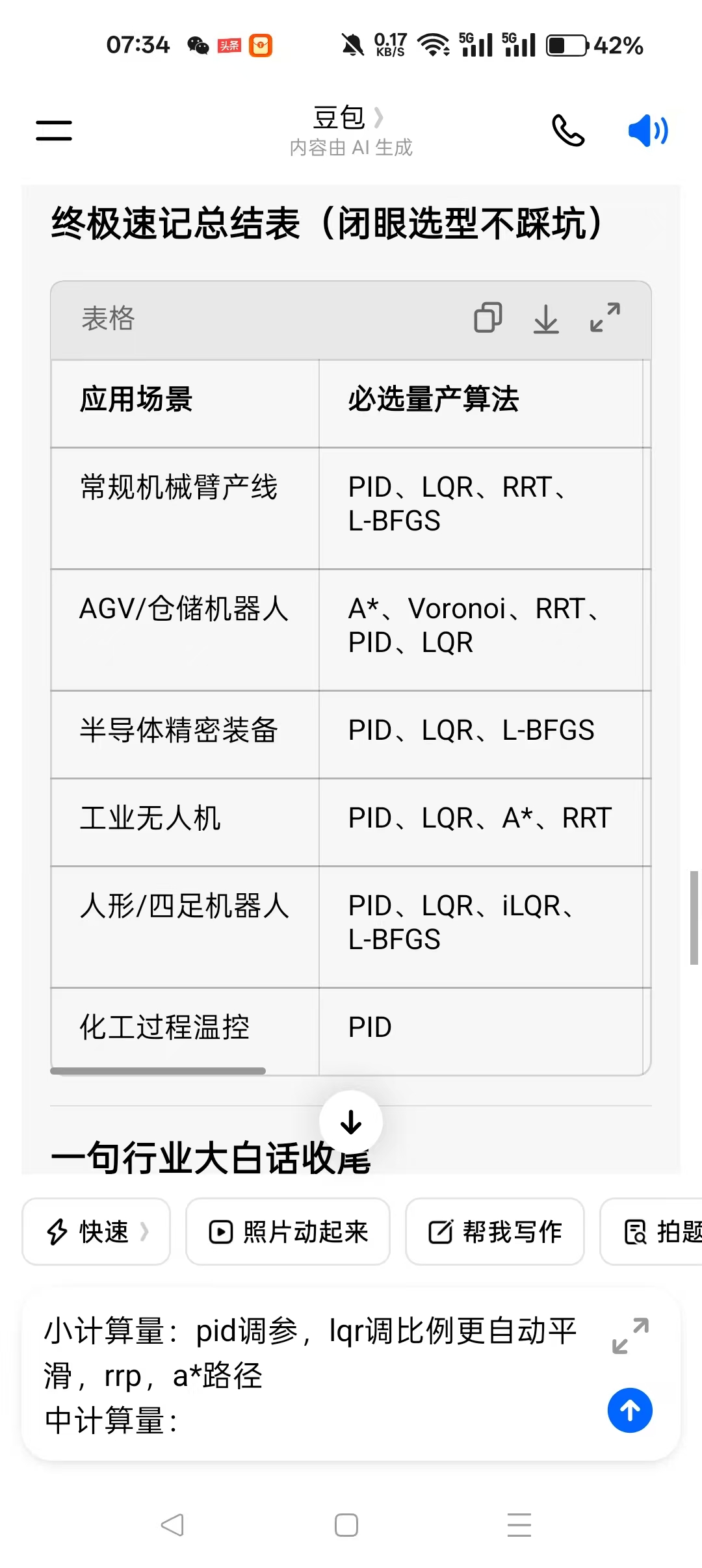Screen dimensions: 702x1568
Task: Go to the system home screen
Action: pos(346,1524)
